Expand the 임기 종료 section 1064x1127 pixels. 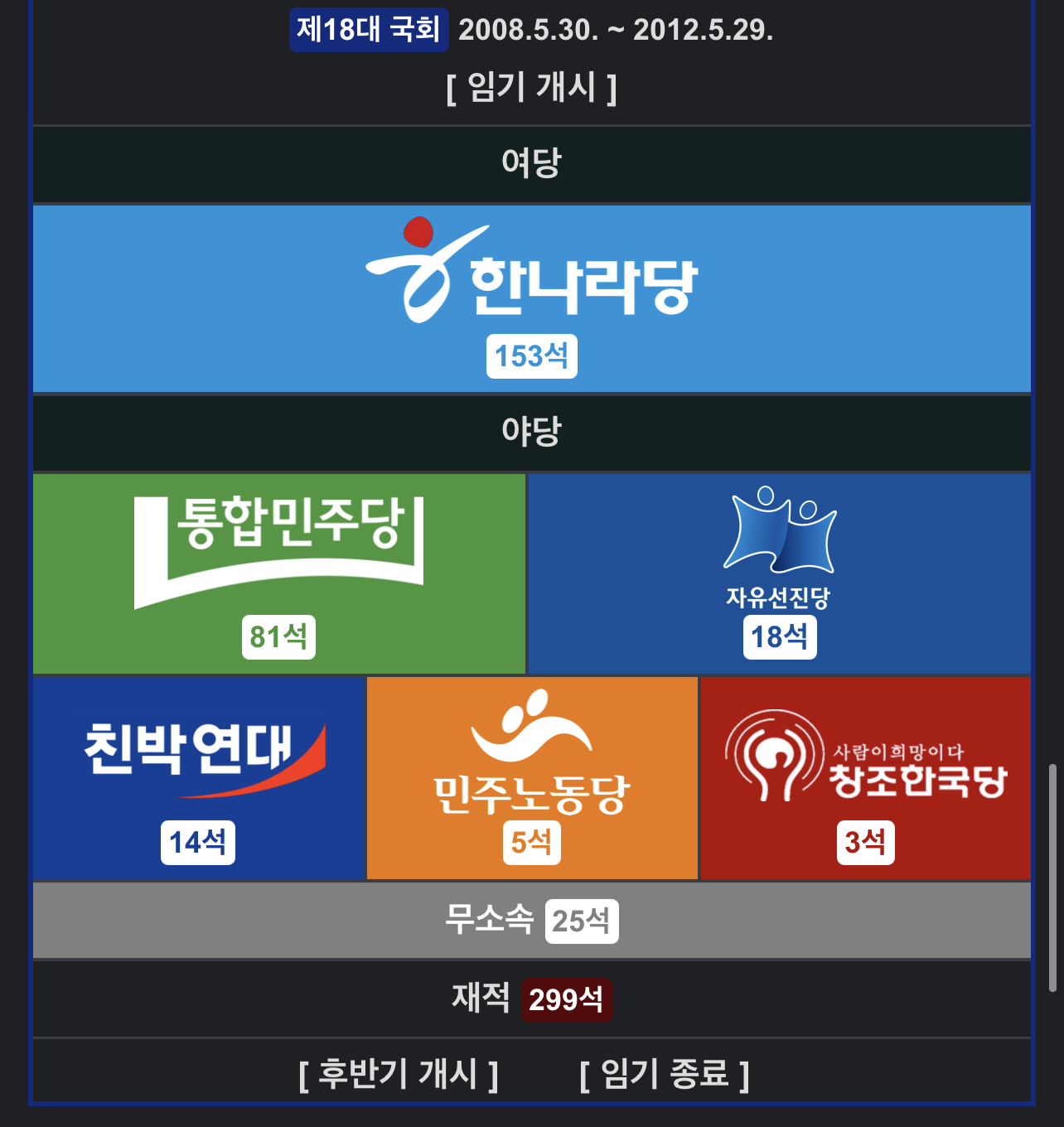tap(665, 1074)
